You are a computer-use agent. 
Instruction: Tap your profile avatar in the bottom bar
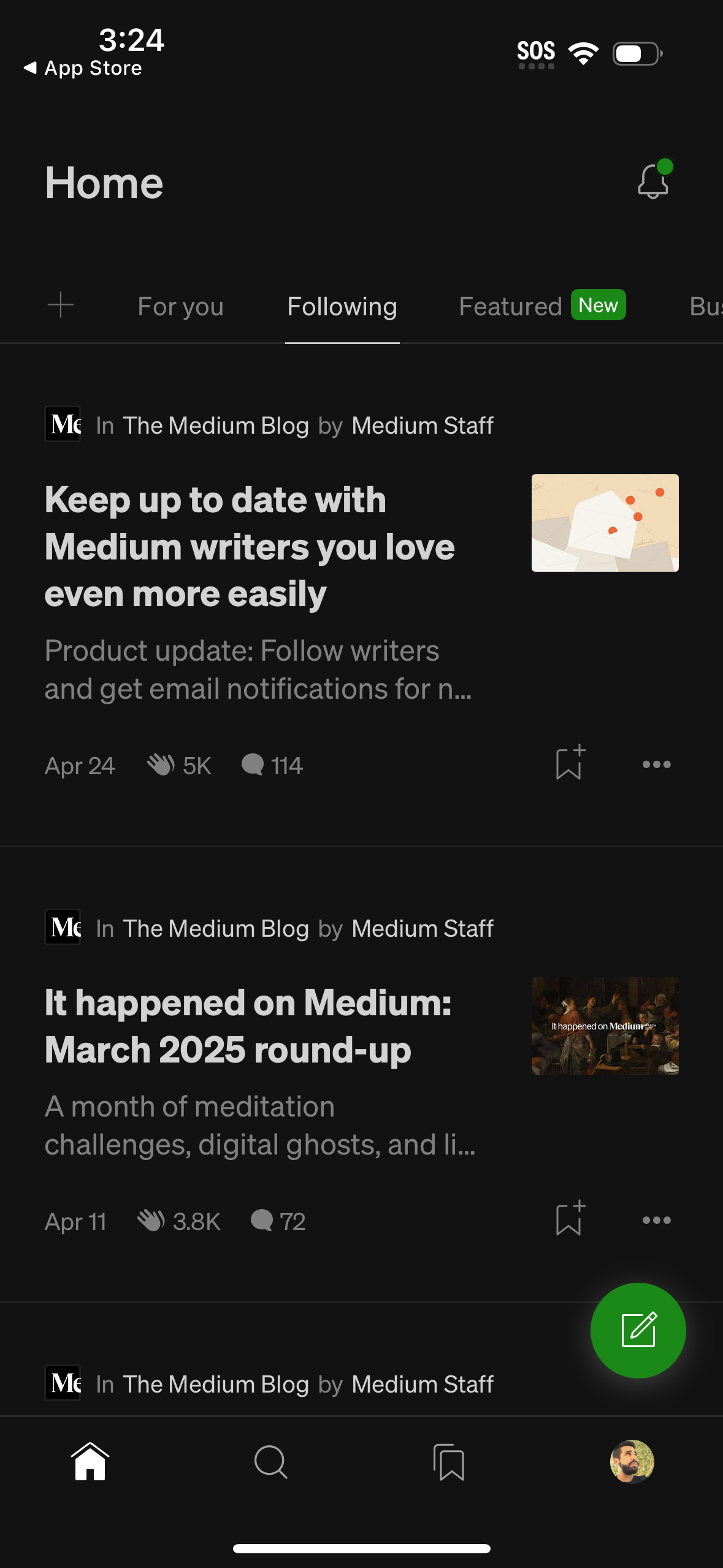[x=633, y=1462]
